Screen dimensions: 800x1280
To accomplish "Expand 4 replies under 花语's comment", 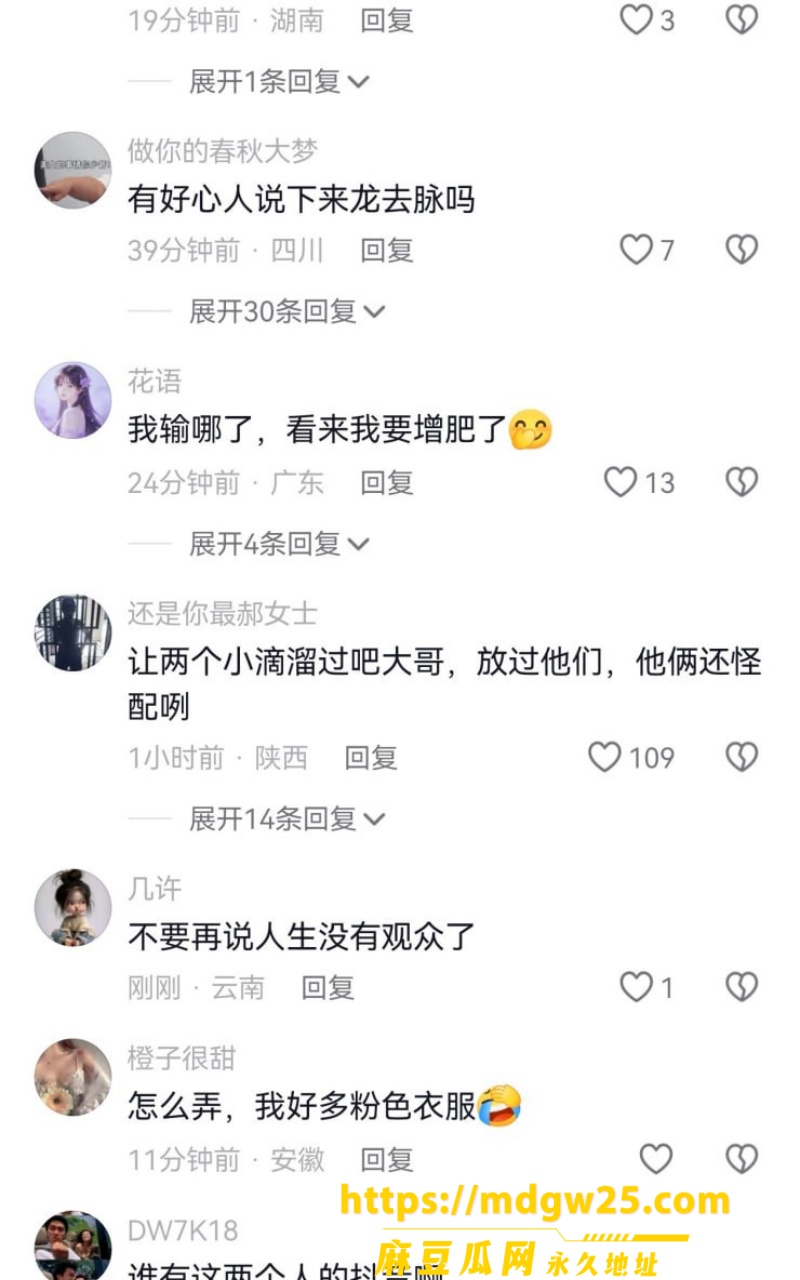I will coord(279,544).
